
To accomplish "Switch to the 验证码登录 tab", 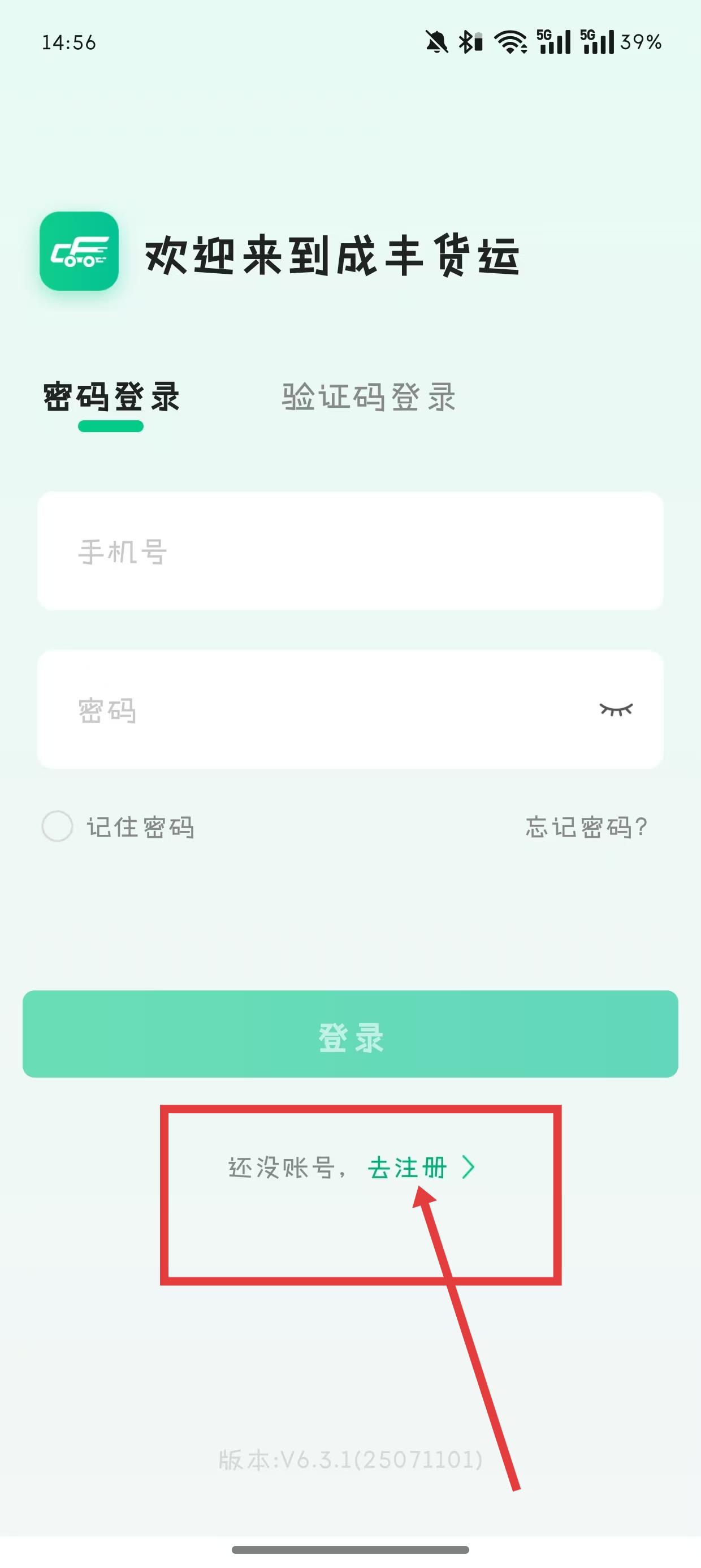I will (x=369, y=397).
